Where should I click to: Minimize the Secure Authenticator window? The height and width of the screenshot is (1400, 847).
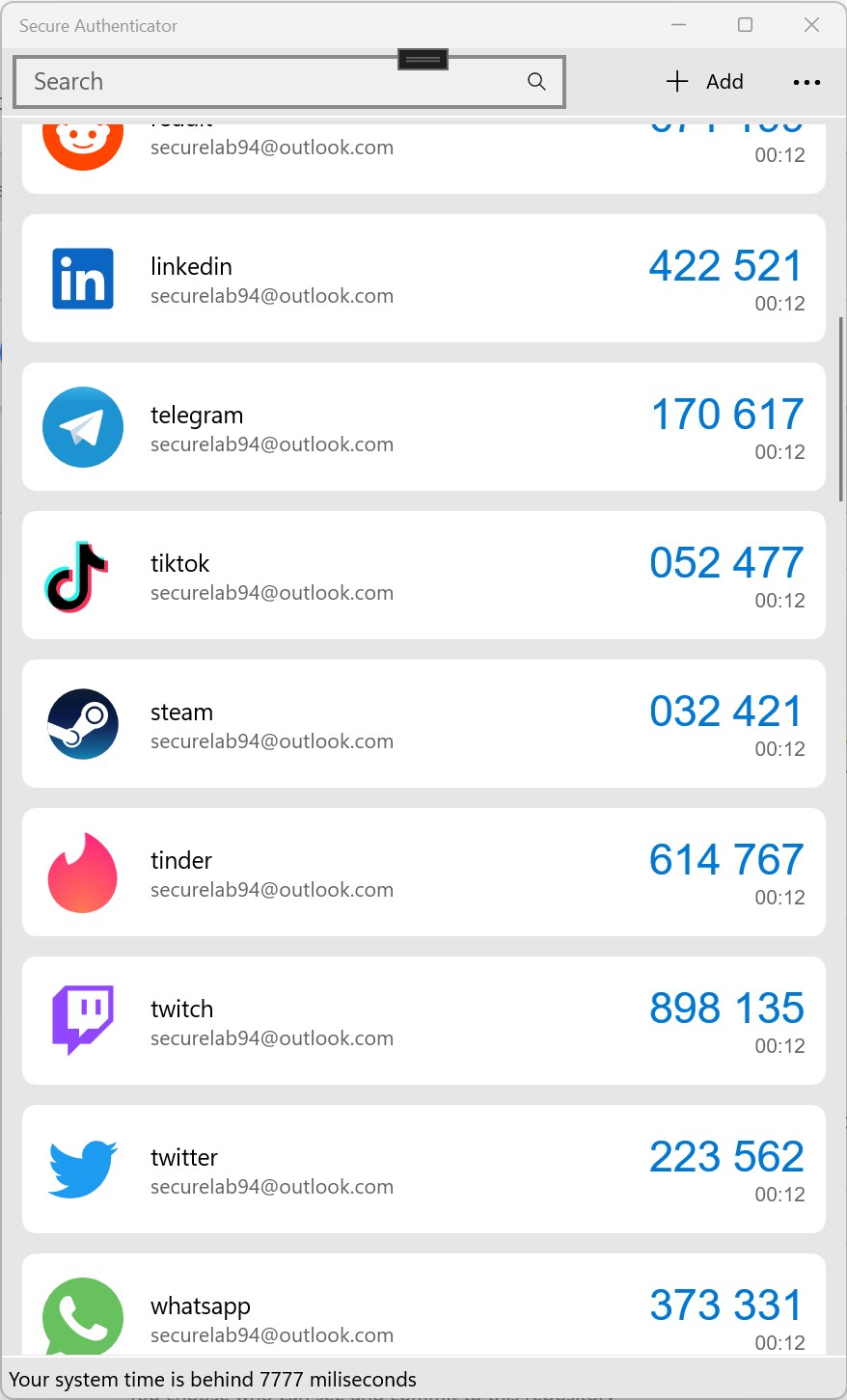pos(679,25)
